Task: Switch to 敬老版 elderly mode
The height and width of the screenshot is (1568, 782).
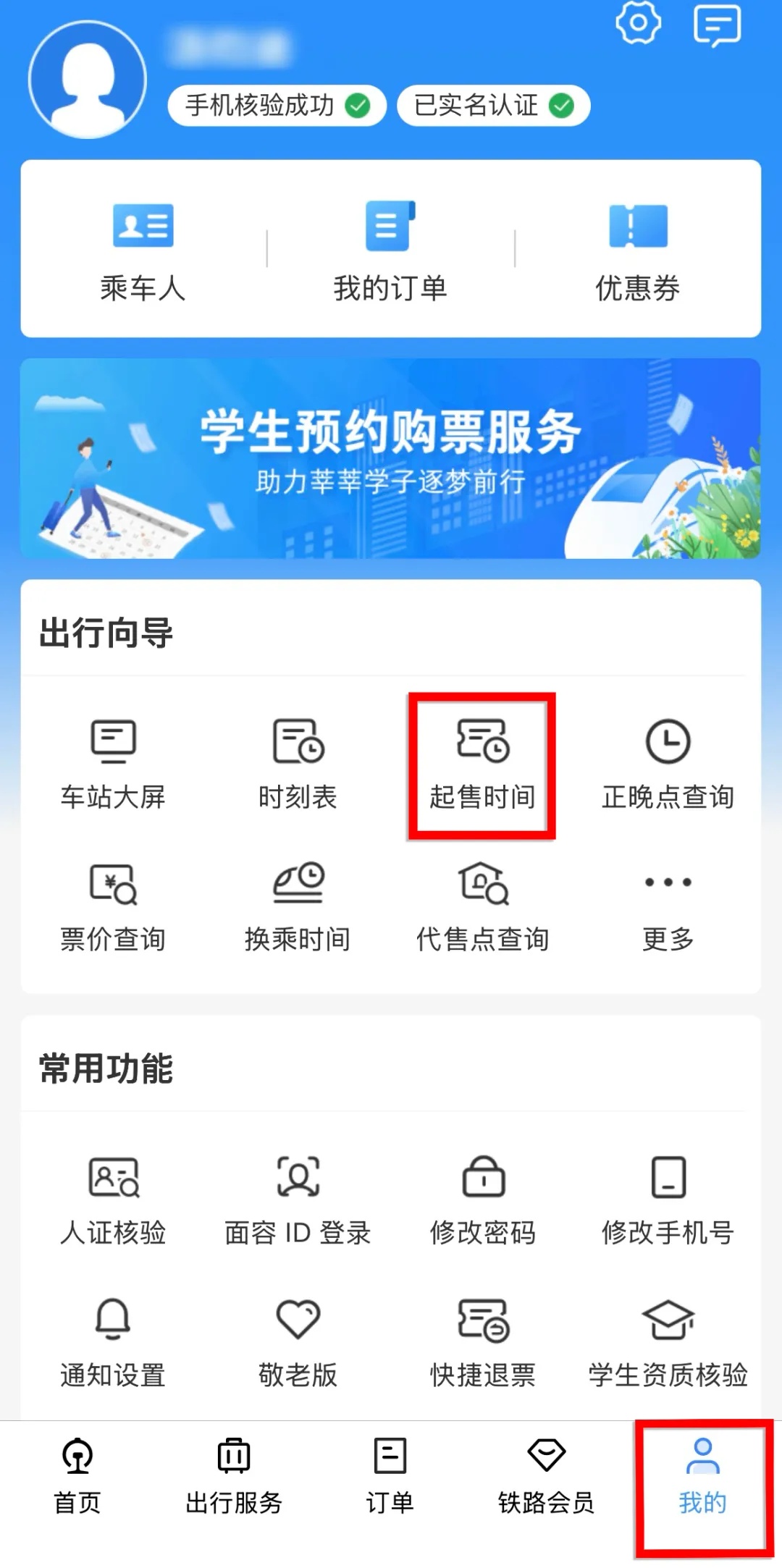Action: 297,1343
